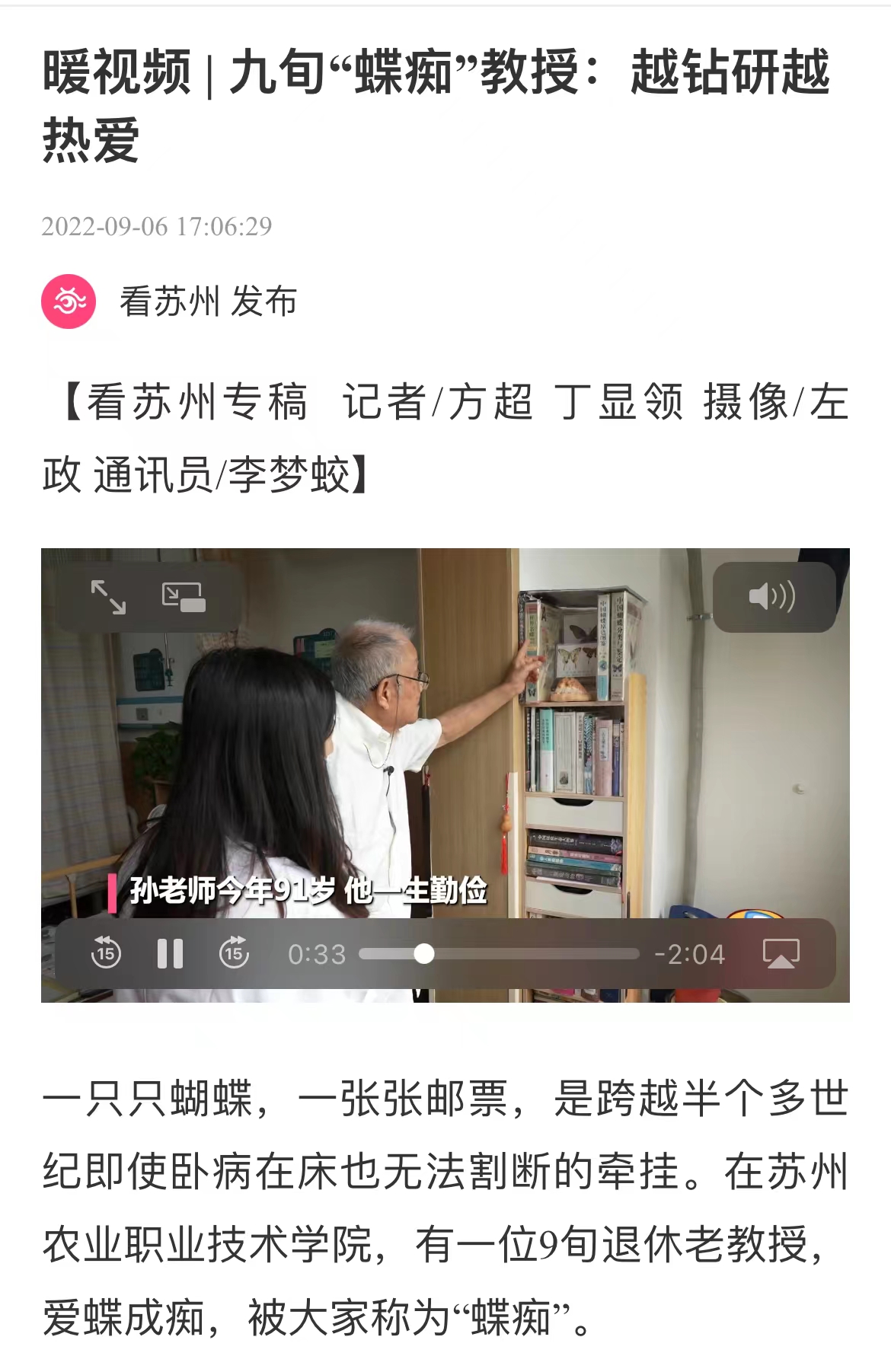
Task: Pause the playing video
Action: 170,953
